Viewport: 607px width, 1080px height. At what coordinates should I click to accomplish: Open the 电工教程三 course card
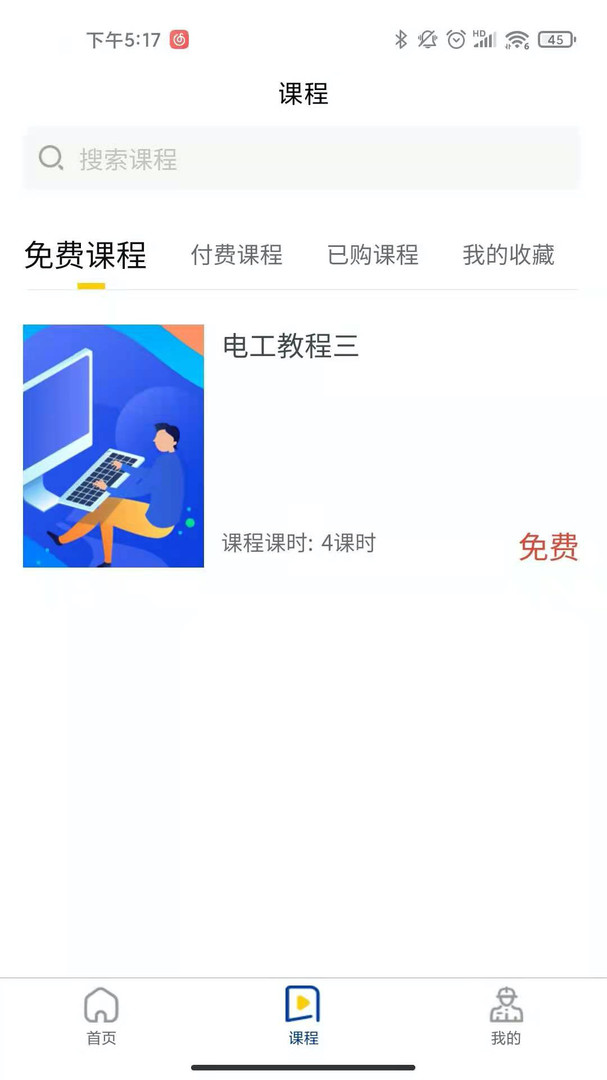click(300, 445)
